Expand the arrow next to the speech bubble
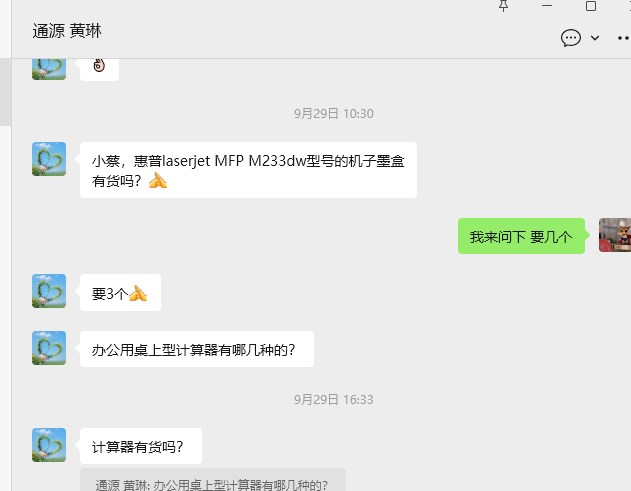This screenshot has height=491, width=631. tap(595, 38)
